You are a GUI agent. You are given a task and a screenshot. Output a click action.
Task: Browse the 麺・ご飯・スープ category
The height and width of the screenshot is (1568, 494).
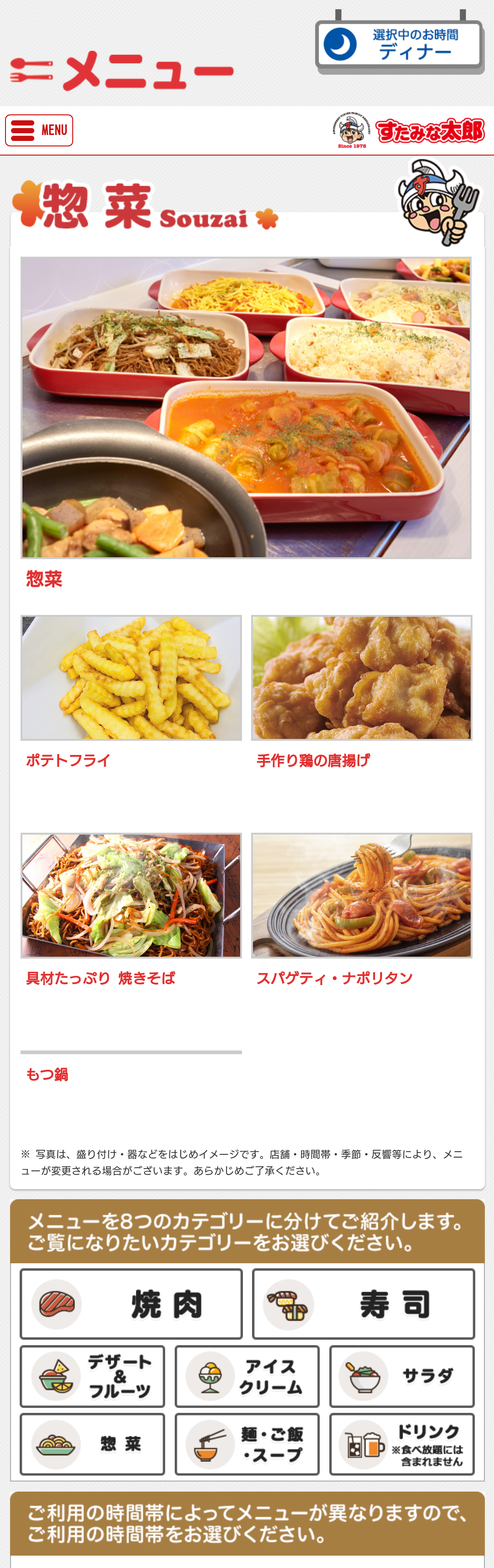[247, 1443]
